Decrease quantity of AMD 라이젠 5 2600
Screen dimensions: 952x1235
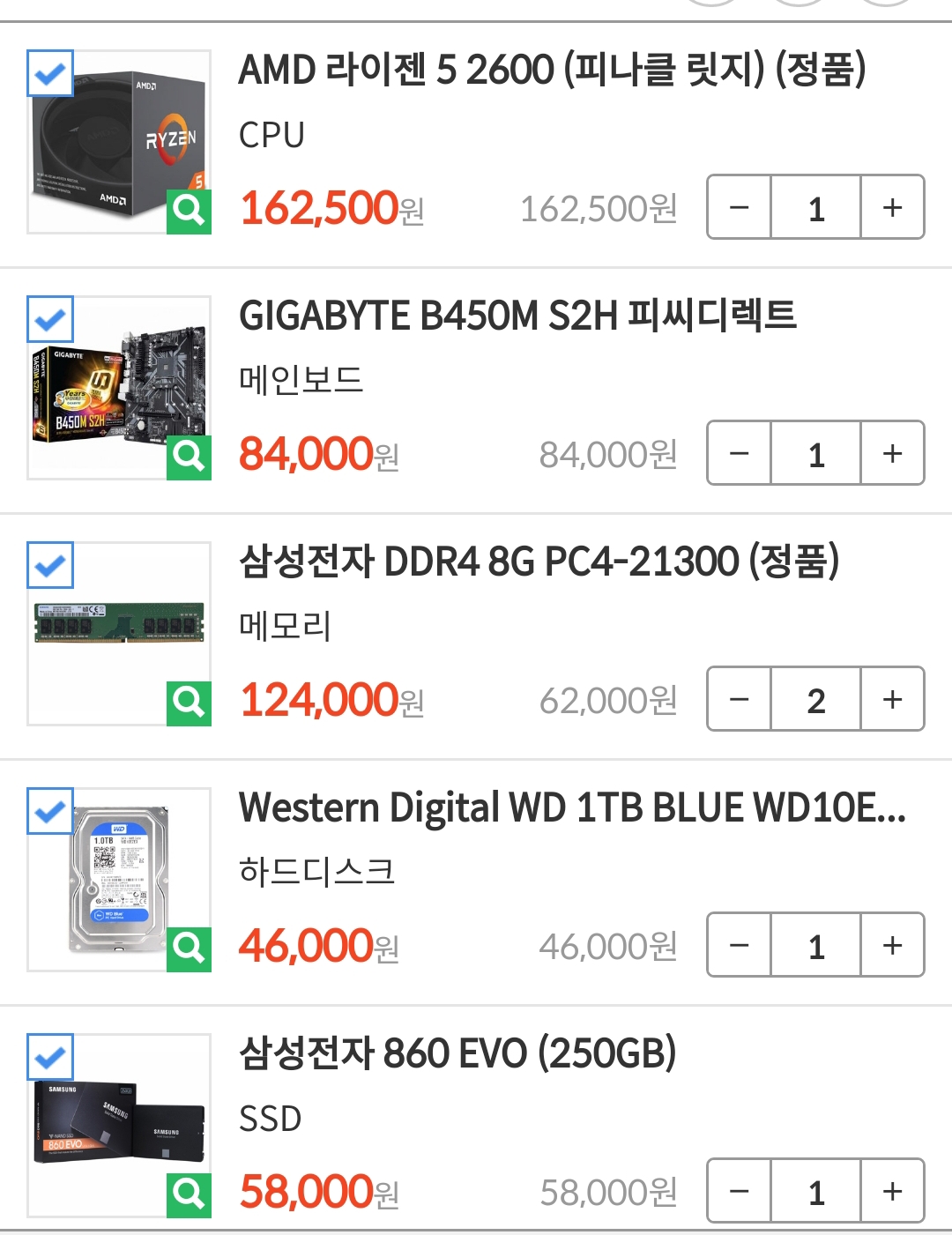coord(740,207)
